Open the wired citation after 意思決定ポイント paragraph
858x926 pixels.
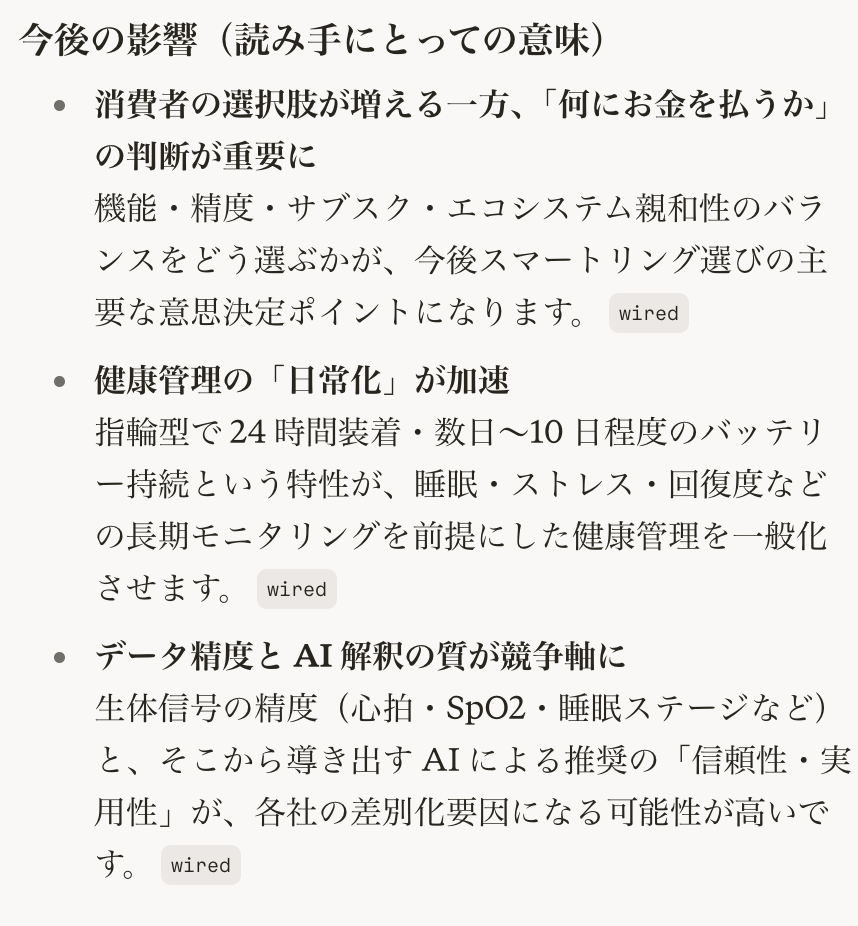[x=648, y=313]
